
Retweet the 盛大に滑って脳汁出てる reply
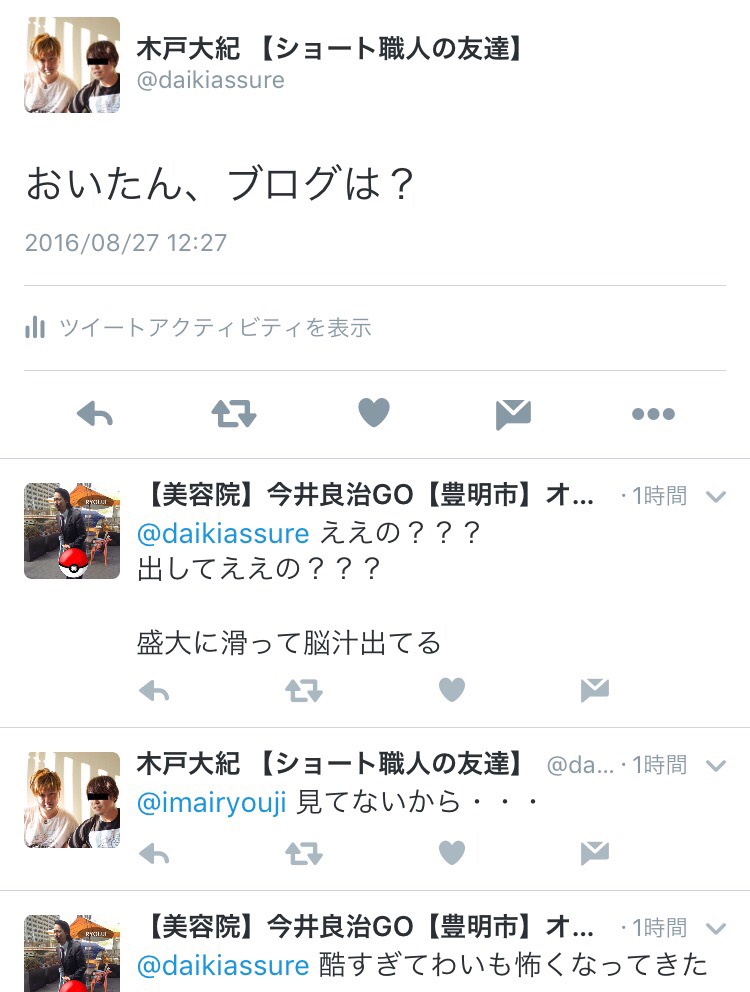click(x=304, y=690)
